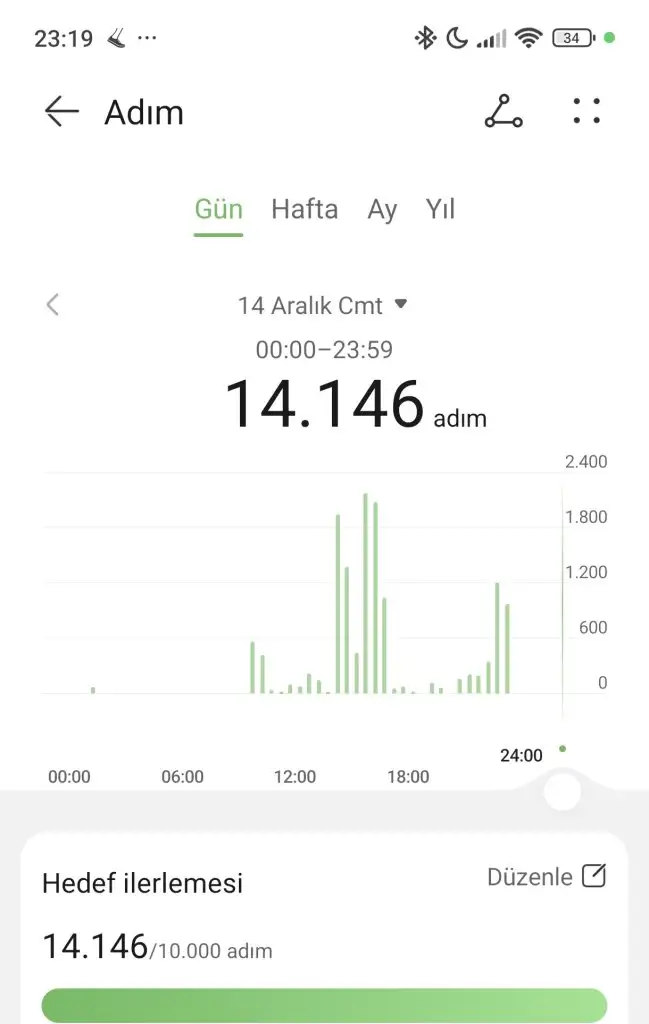Open the route share icon

(x=503, y=112)
